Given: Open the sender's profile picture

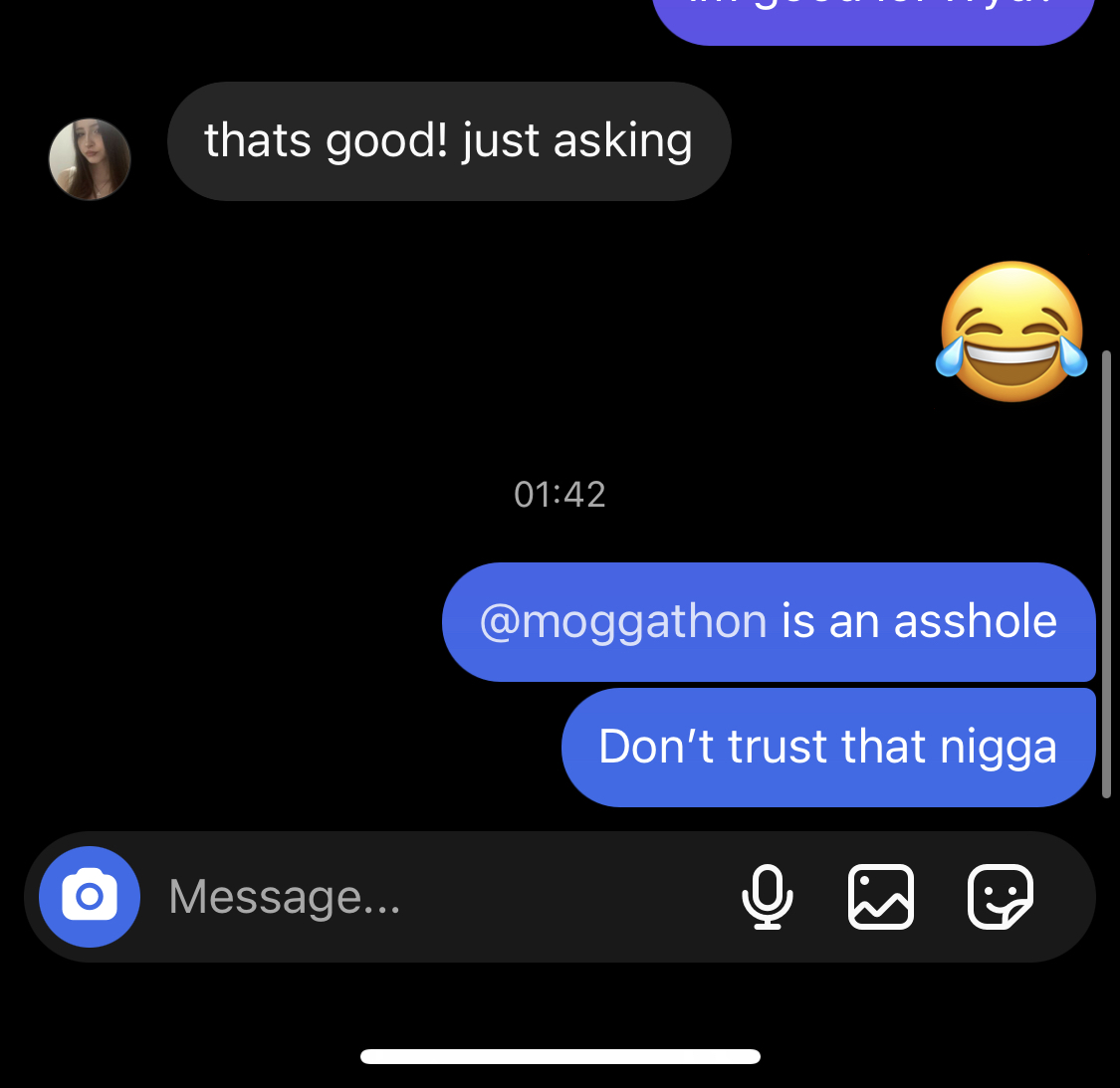Looking at the screenshot, I should 90,159.
